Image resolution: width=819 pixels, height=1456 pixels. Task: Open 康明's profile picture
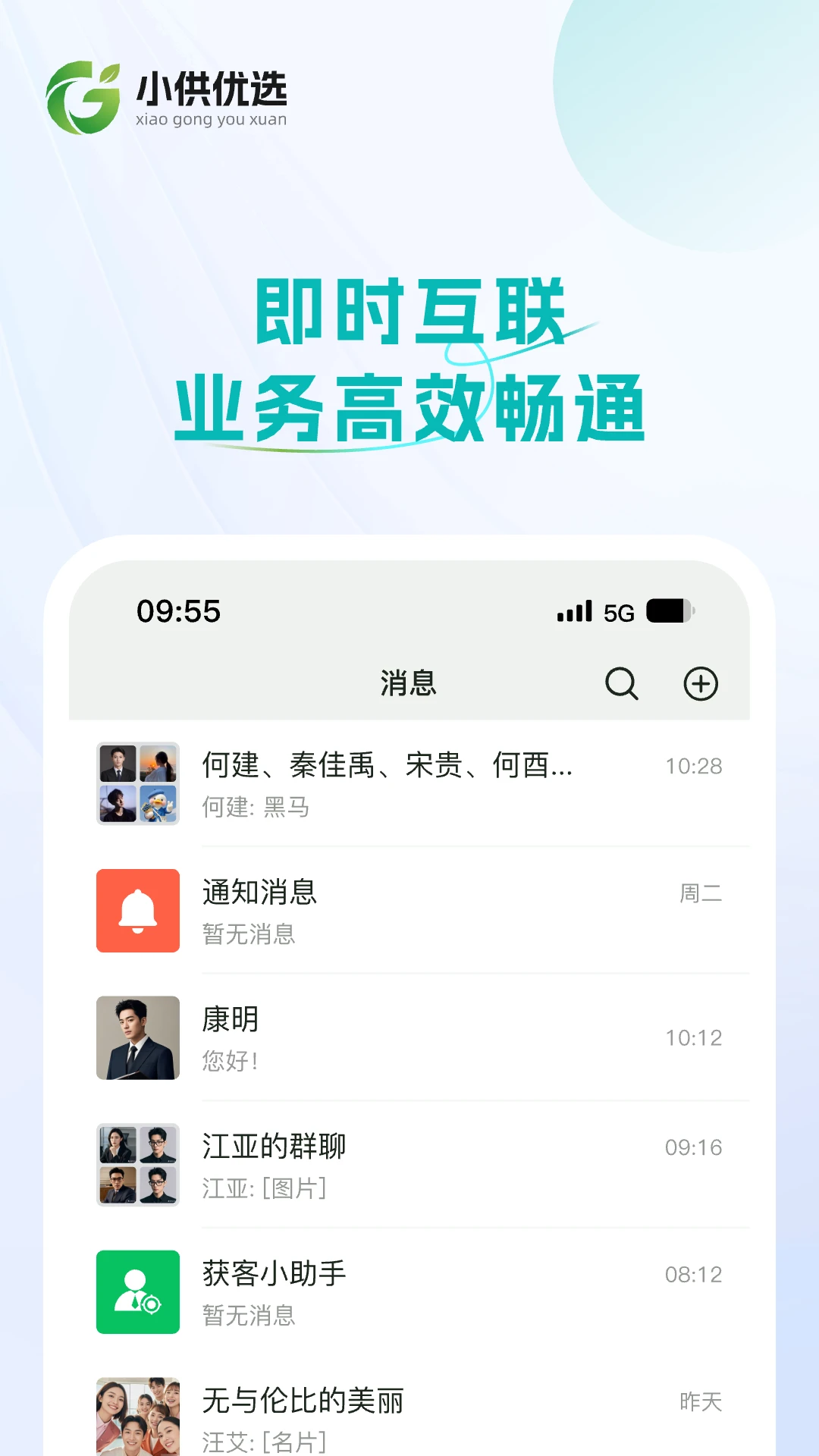(137, 1039)
